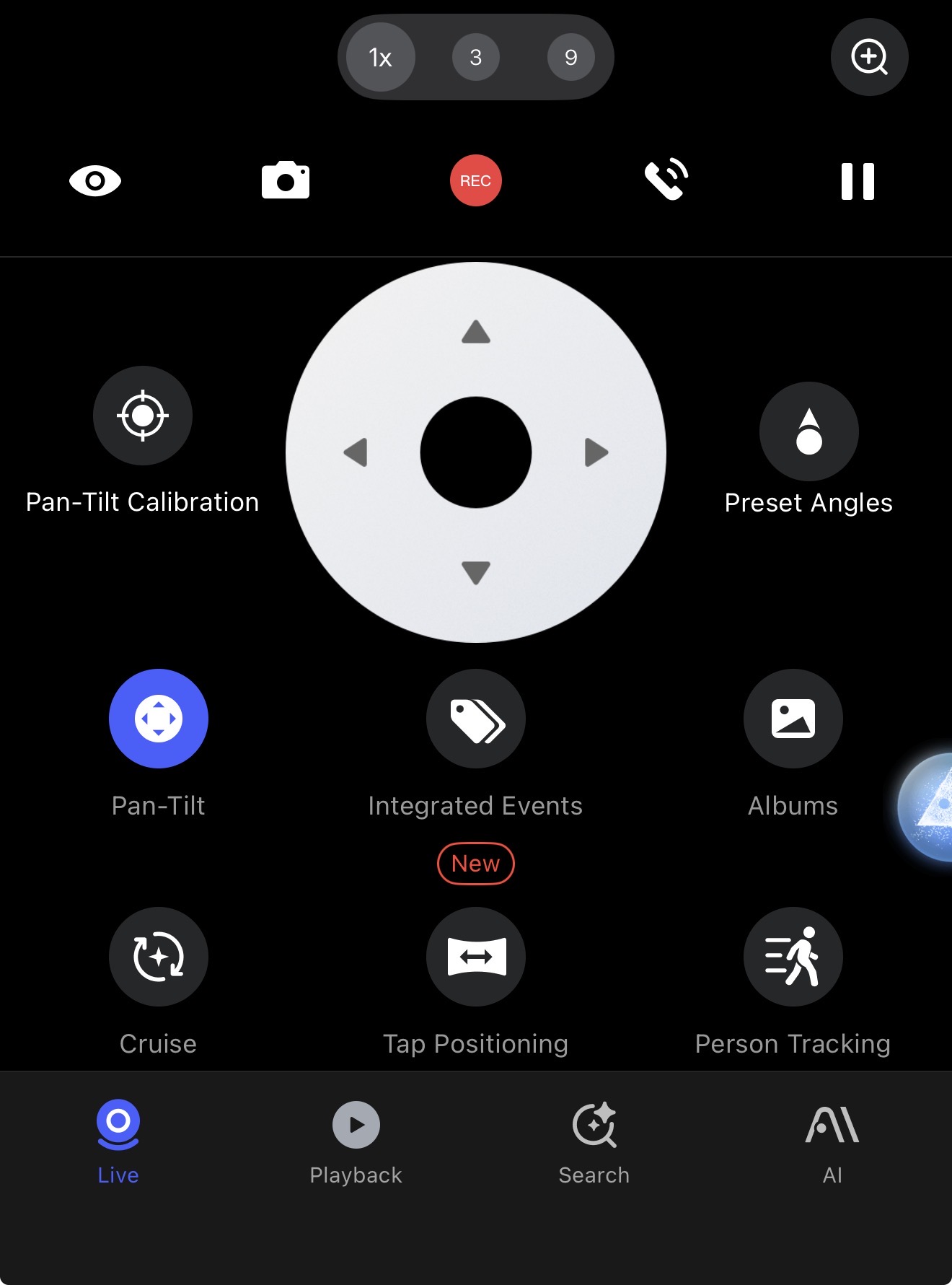Select the 9x zoom level
The height and width of the screenshot is (1285, 952).
tap(570, 57)
